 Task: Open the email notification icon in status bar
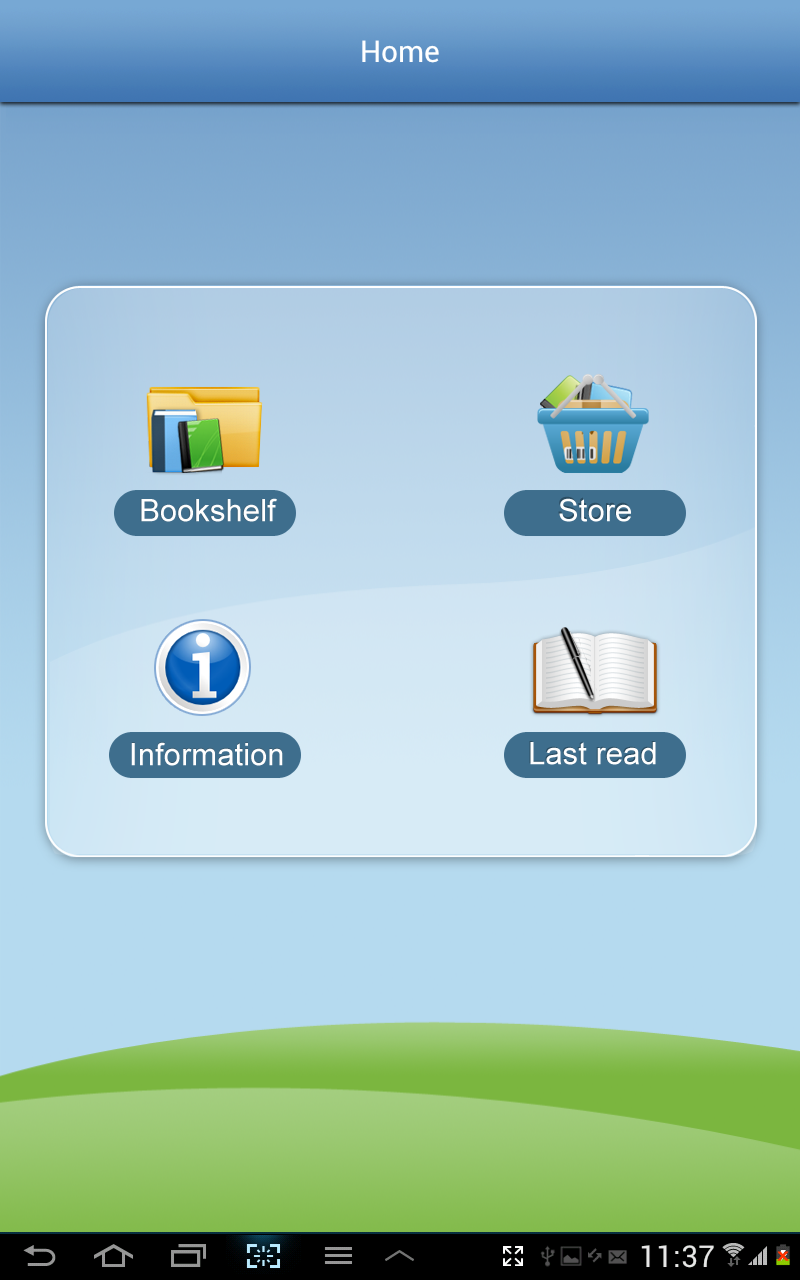616,1255
